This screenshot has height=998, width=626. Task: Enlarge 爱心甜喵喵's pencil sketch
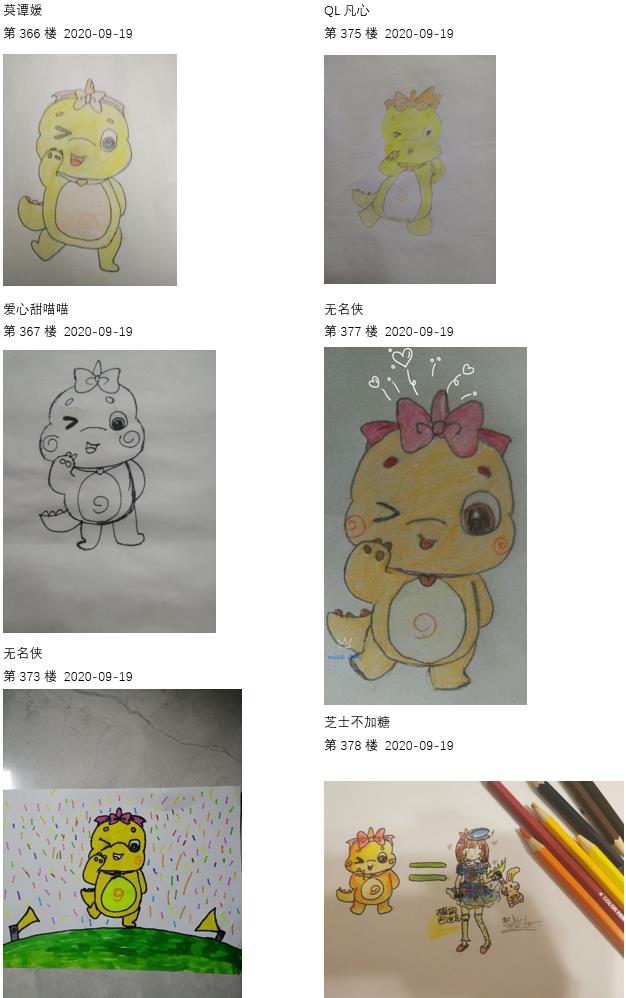[109, 491]
